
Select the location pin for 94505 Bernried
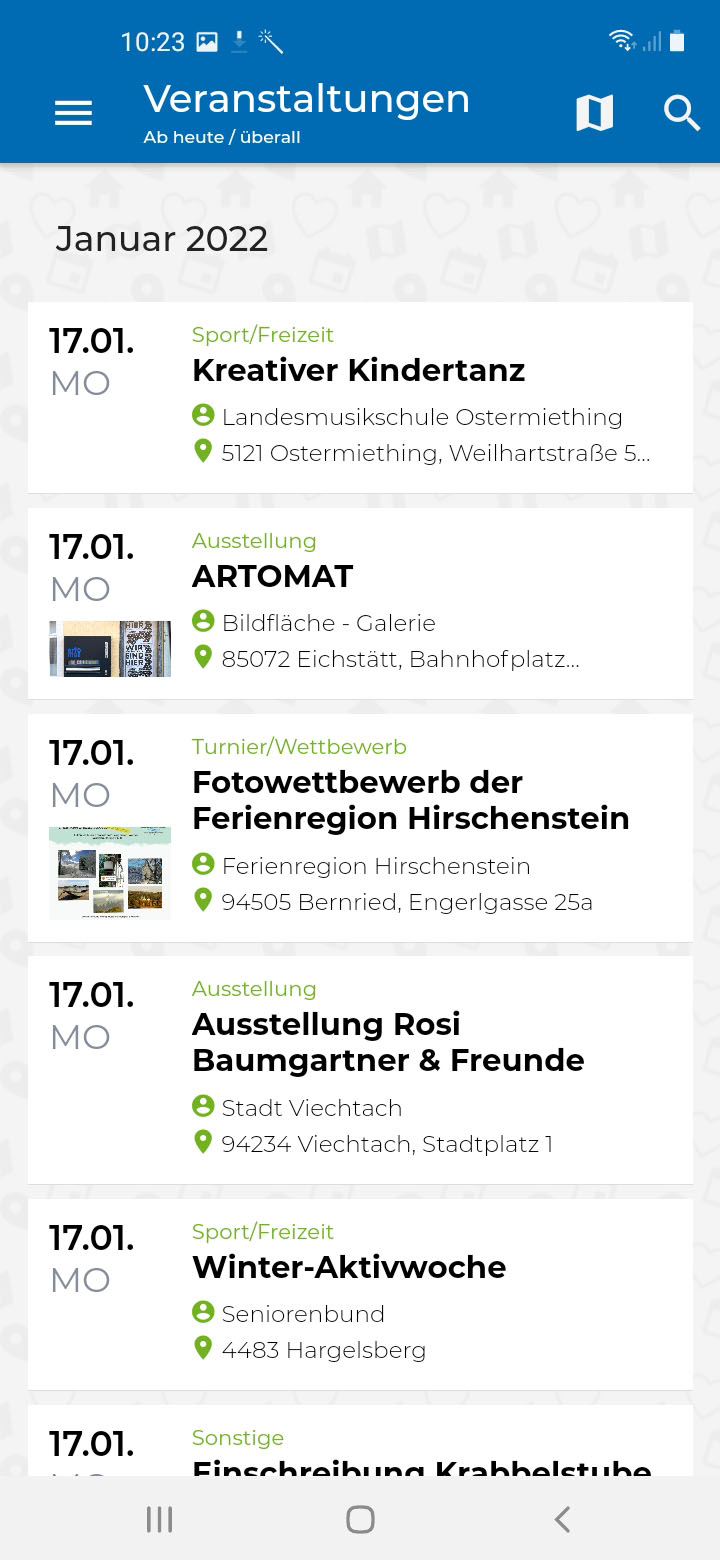point(203,901)
